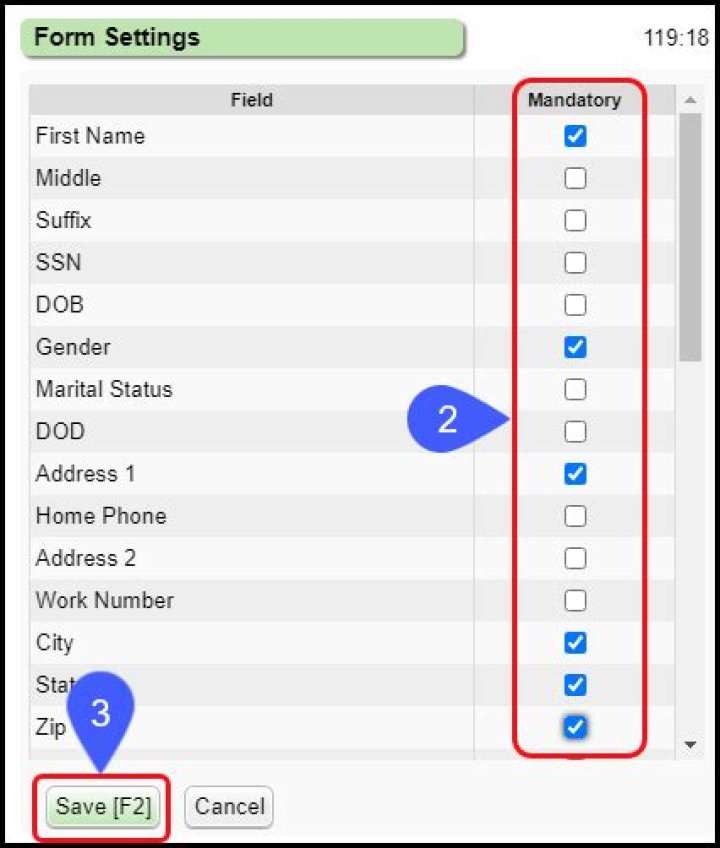Viewport: 720px width, 848px height.
Task: Uncheck the Gender mandatory box
Action: 575,347
